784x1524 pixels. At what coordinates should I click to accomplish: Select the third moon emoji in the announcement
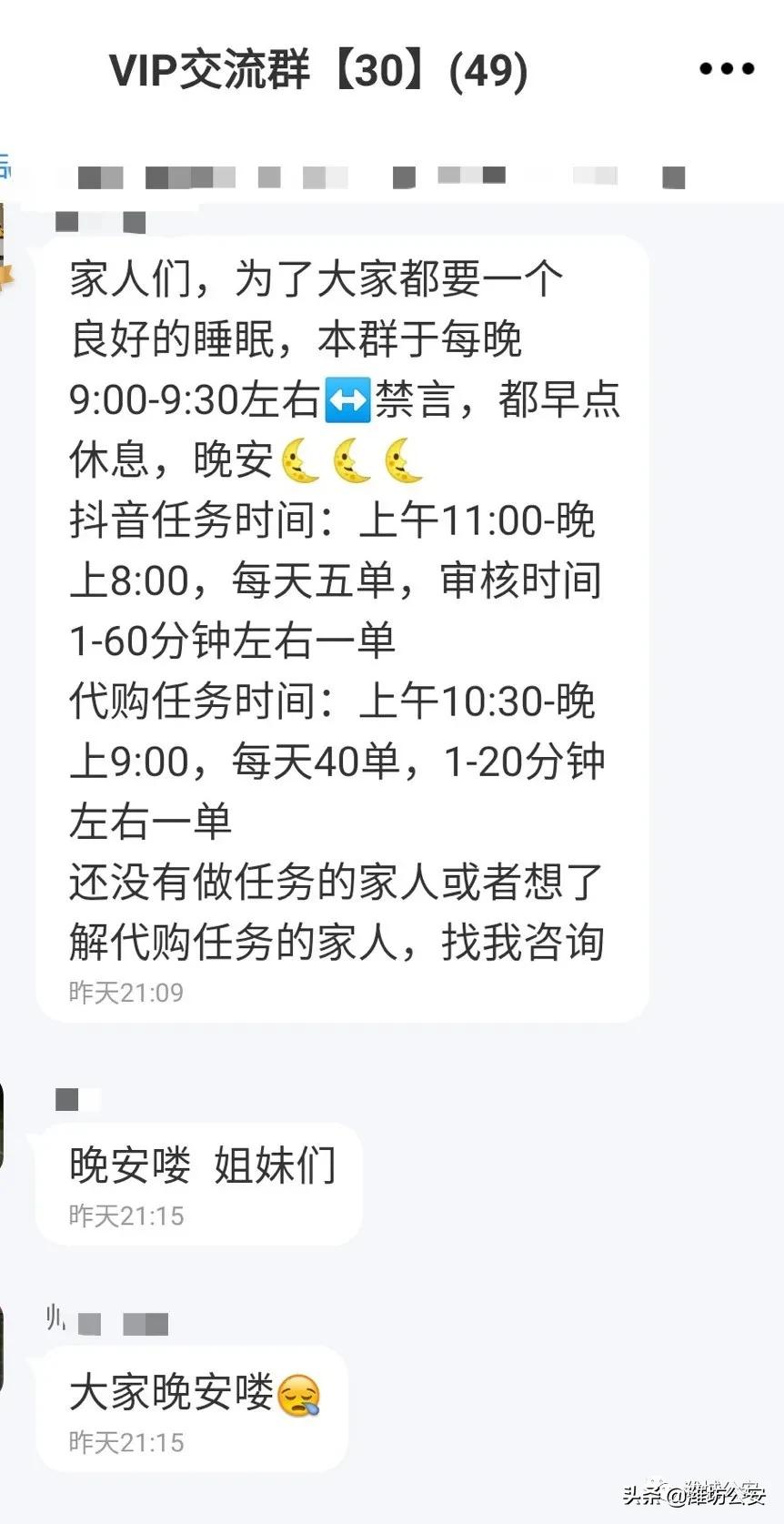click(x=405, y=459)
